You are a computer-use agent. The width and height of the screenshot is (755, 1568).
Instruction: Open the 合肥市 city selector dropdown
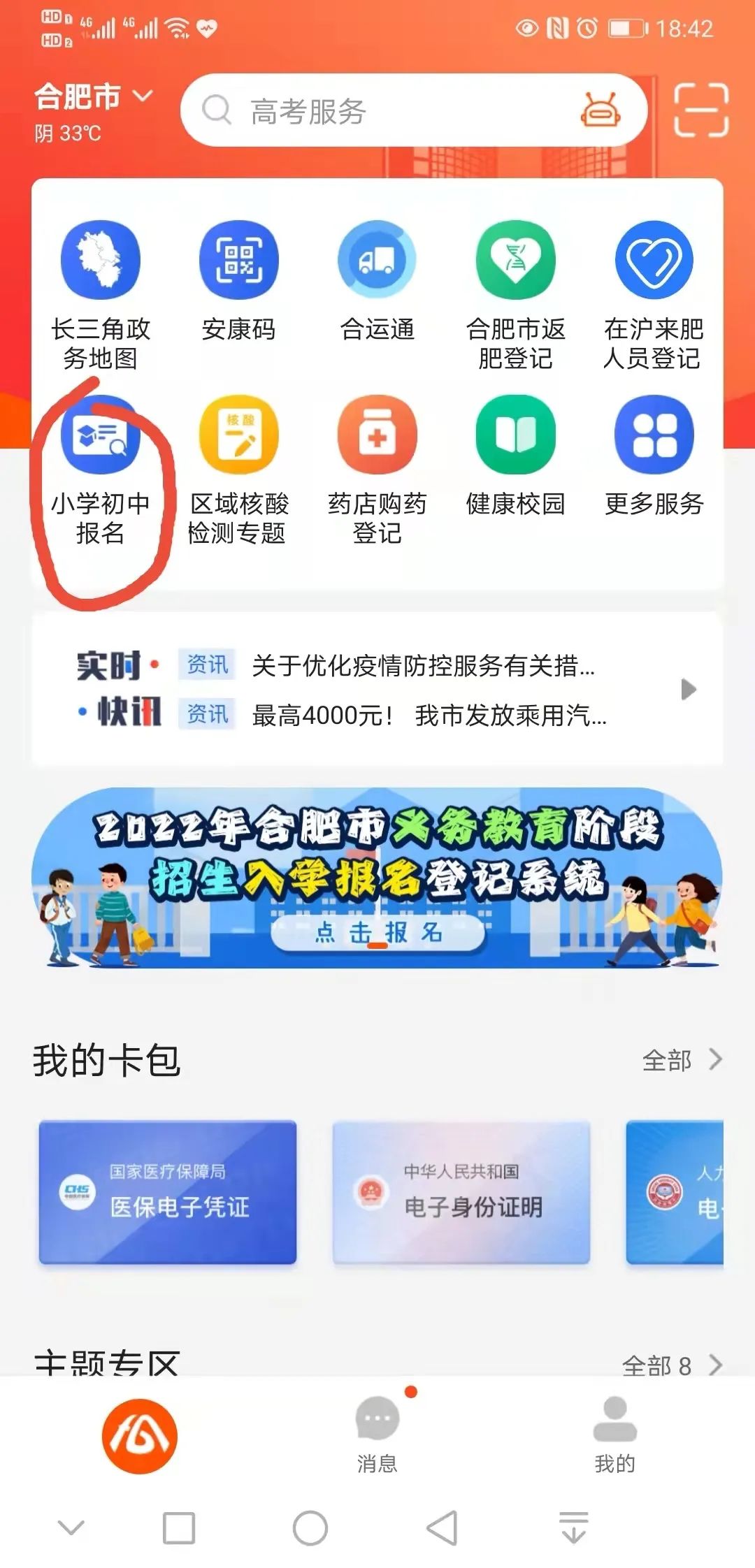coord(93,96)
